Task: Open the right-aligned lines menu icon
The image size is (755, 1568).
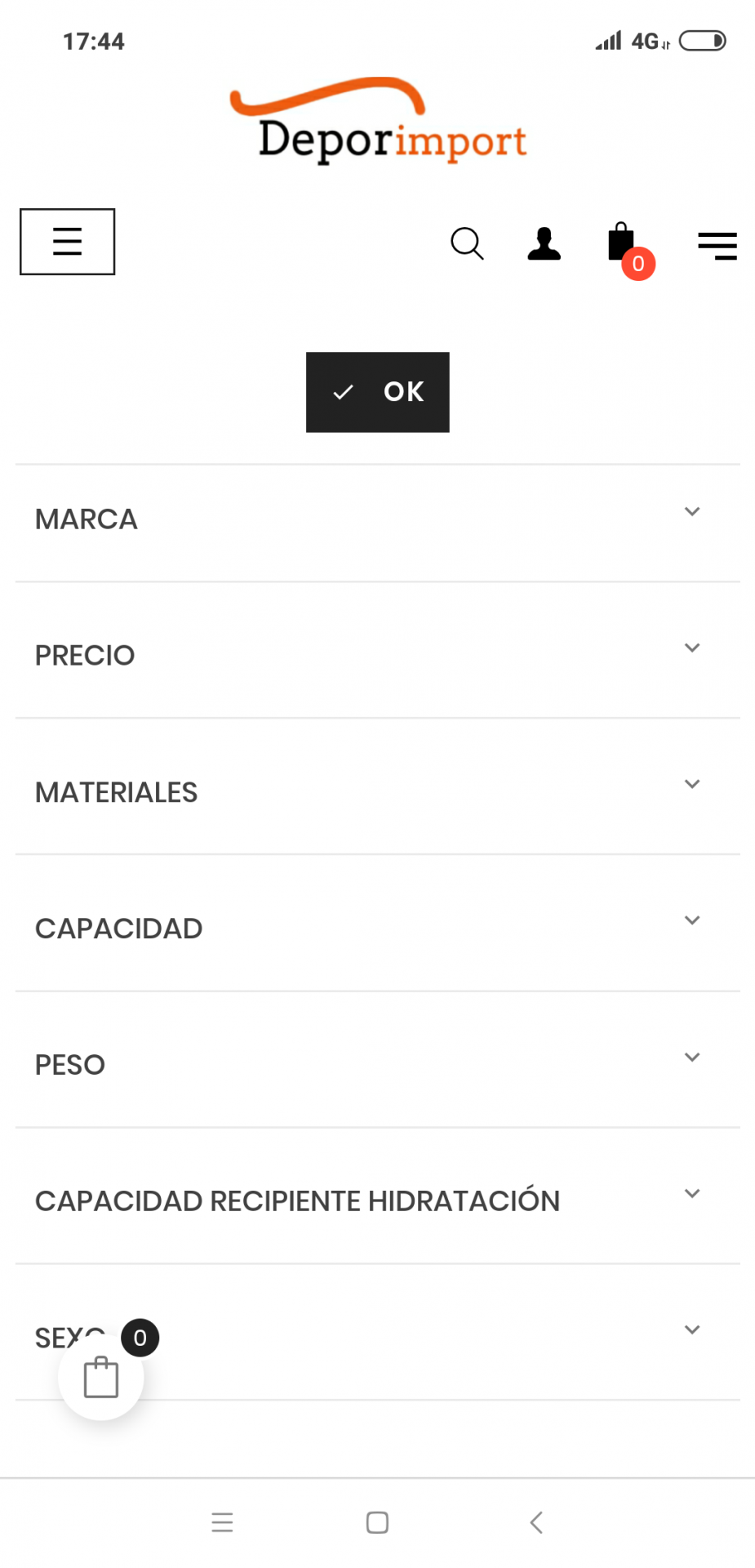Action: [x=717, y=245]
